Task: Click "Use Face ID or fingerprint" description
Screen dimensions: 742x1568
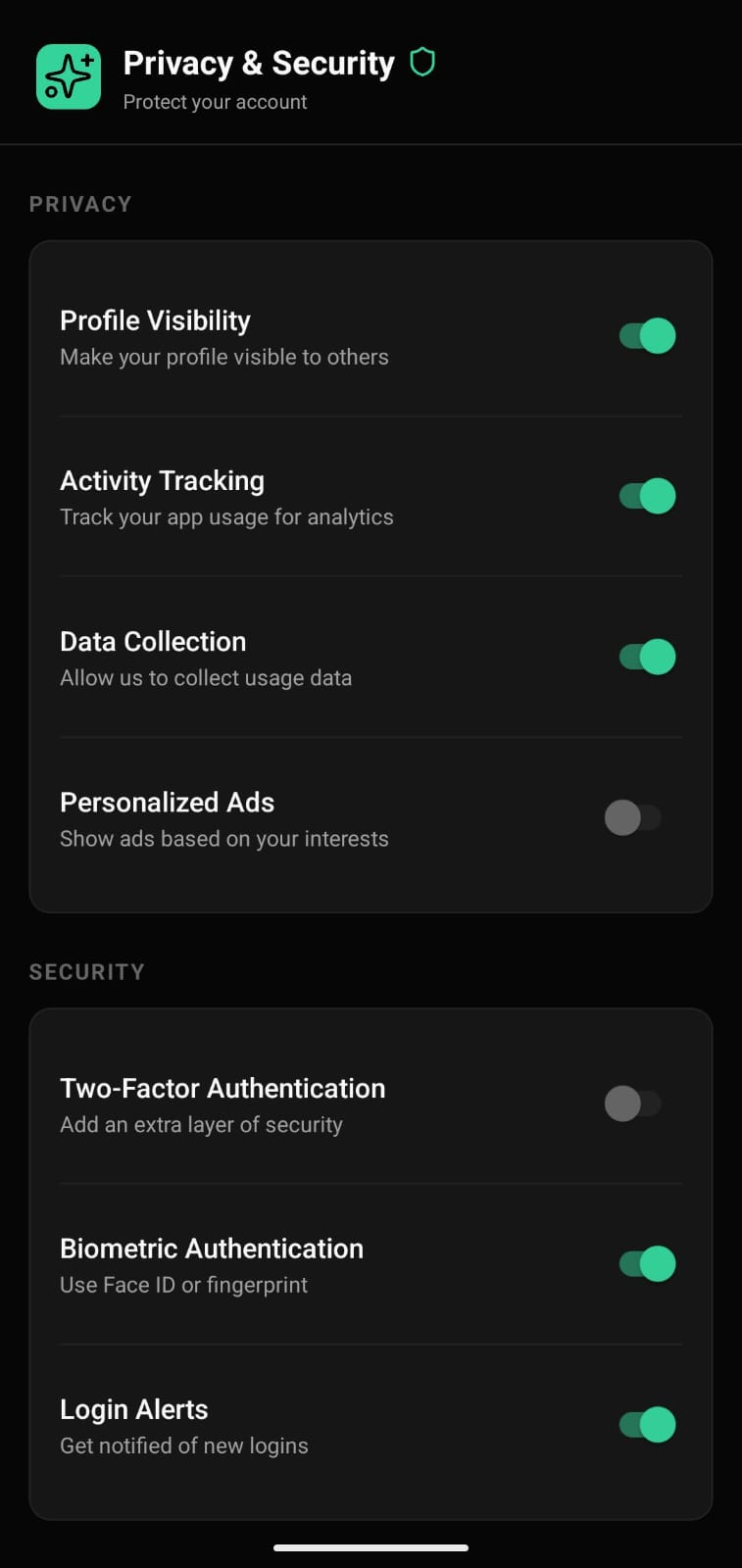Action: 183,1285
